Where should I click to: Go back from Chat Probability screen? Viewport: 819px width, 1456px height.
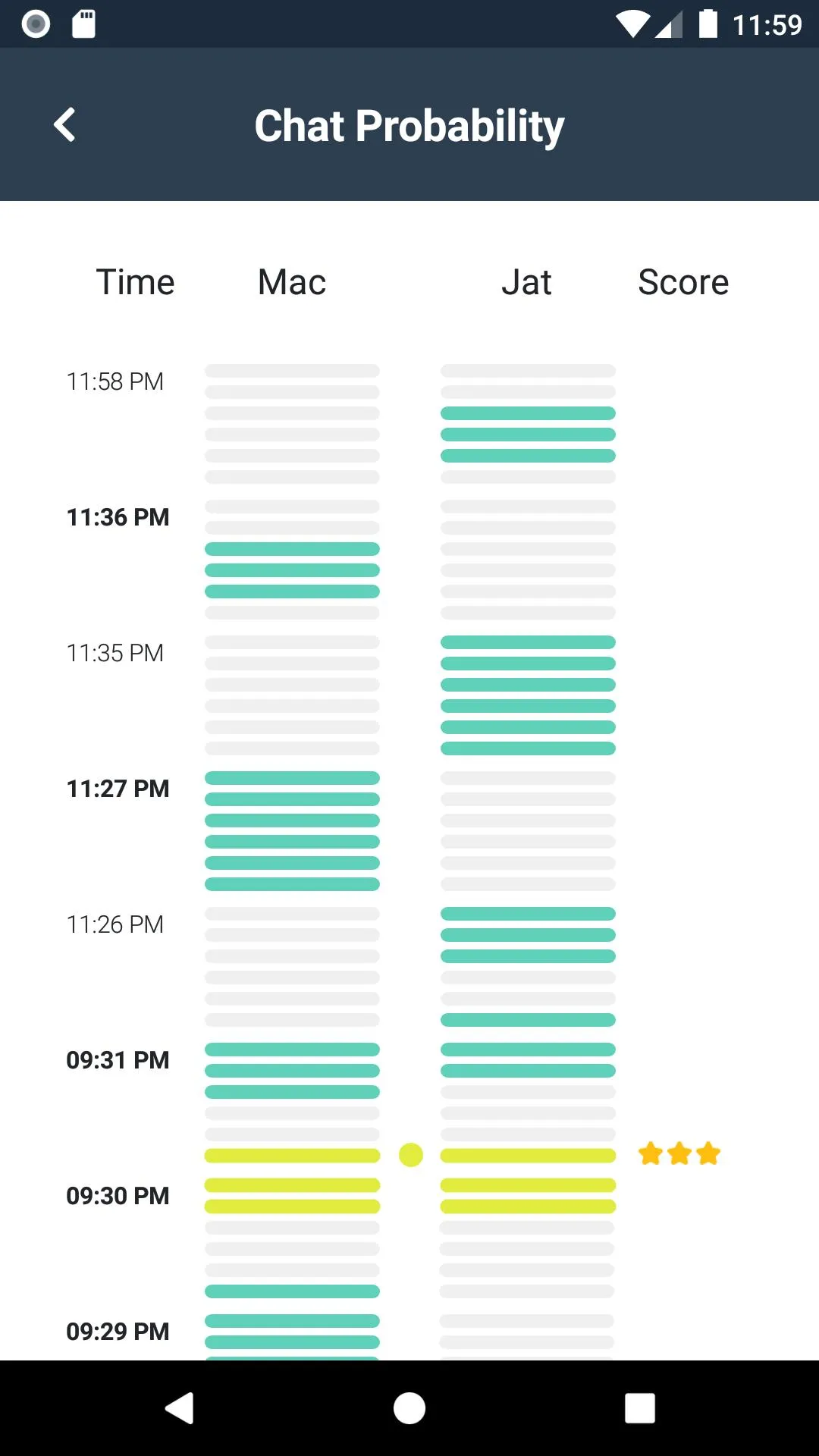65,125
